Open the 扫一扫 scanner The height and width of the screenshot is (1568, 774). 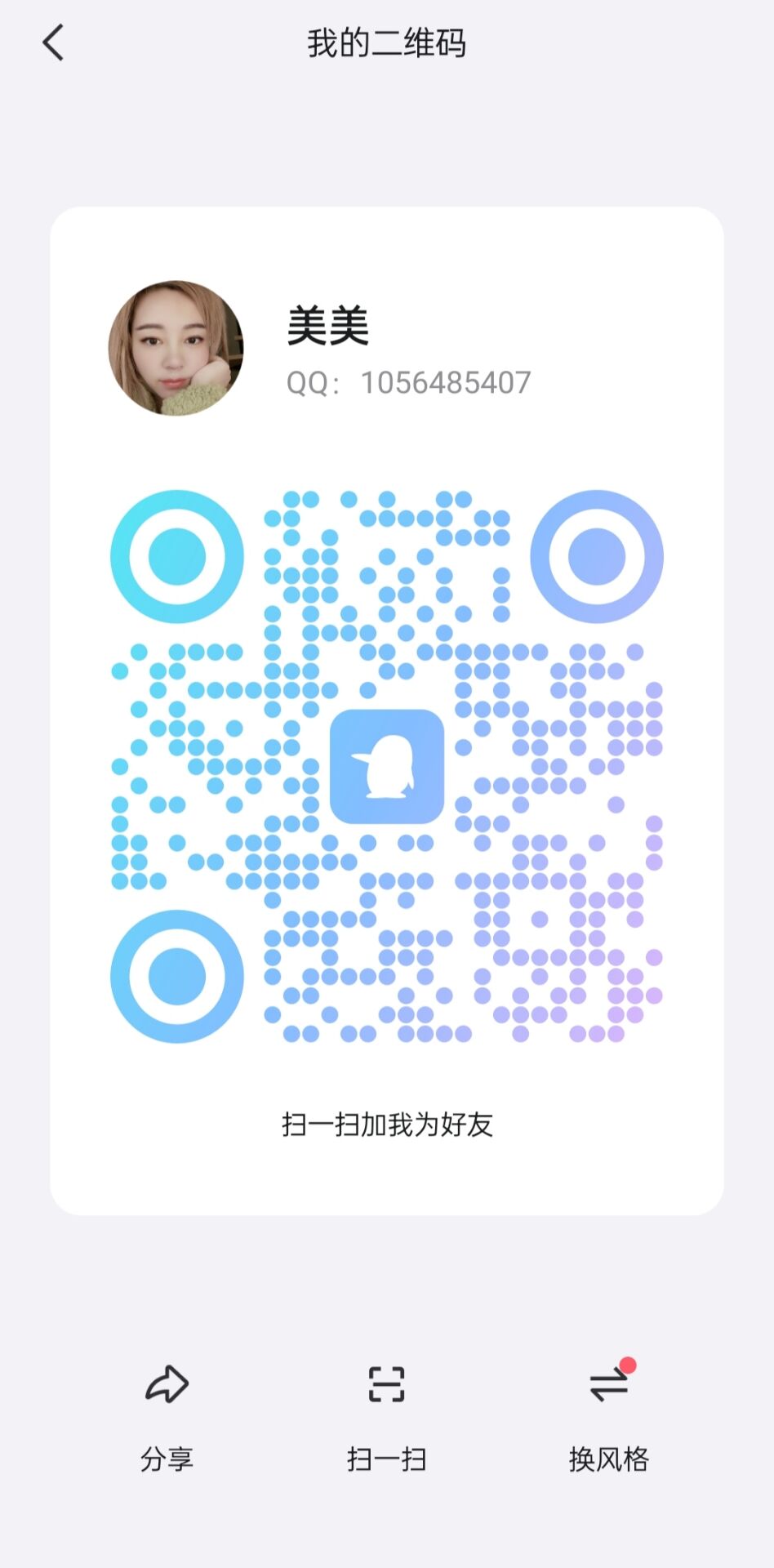coord(386,1415)
